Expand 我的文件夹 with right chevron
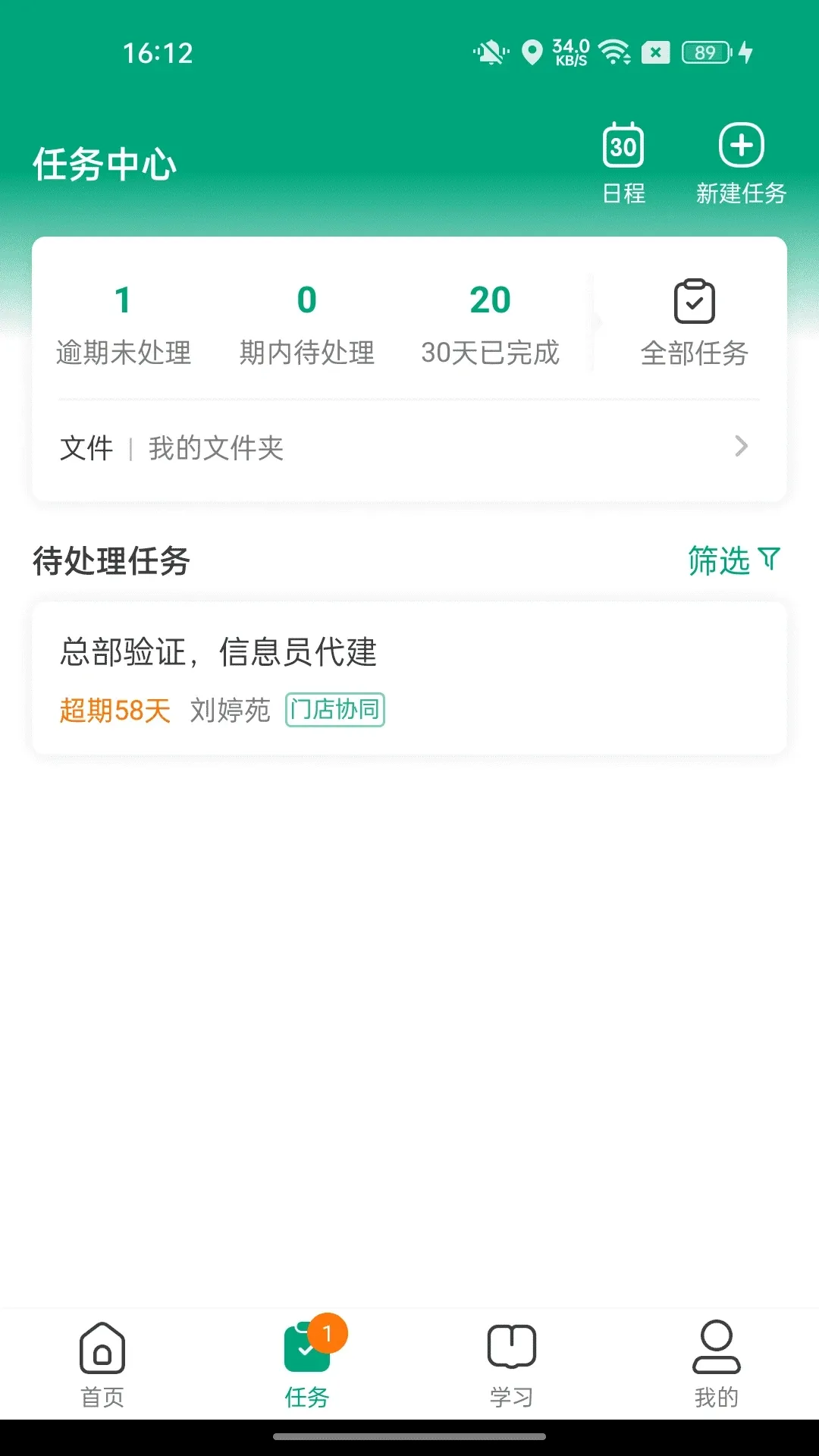The image size is (819, 1456). (x=742, y=447)
